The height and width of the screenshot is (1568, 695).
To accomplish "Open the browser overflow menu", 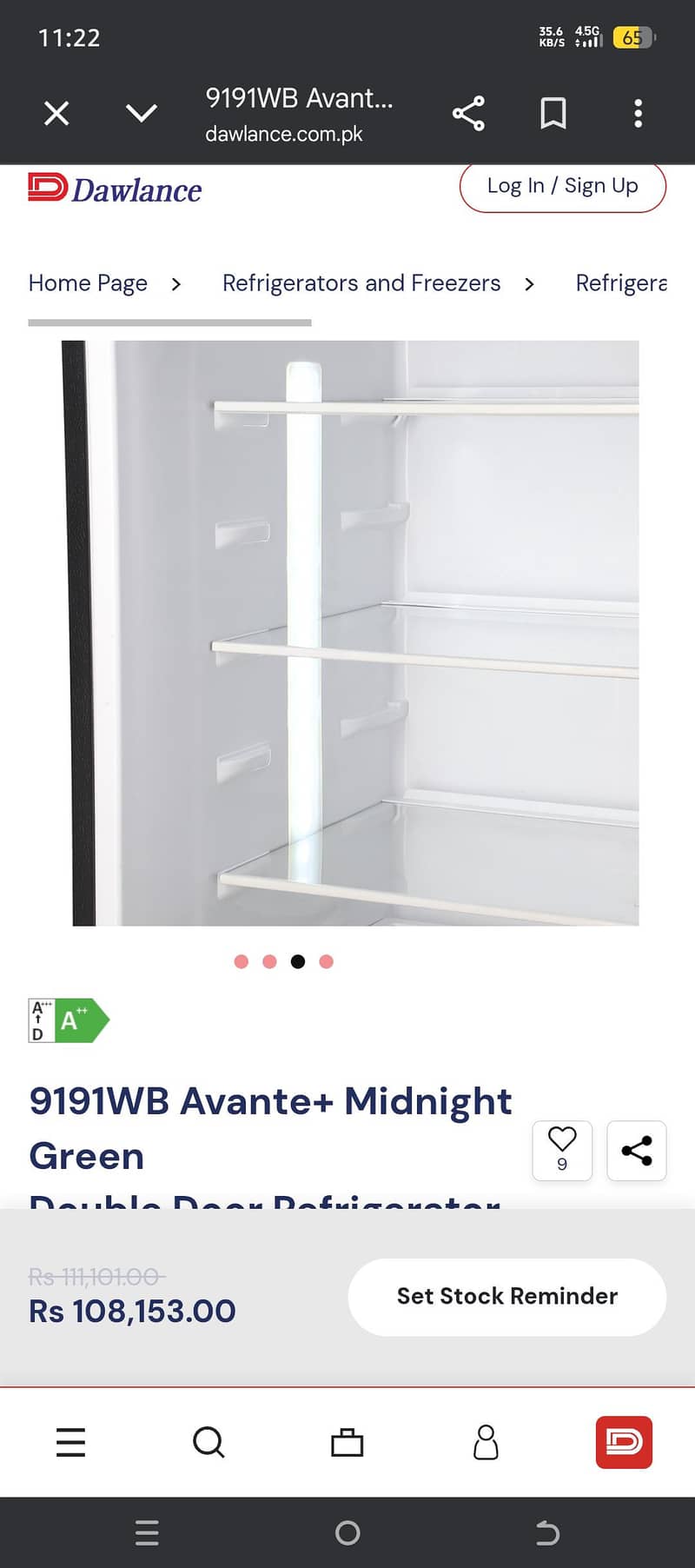I will [638, 113].
